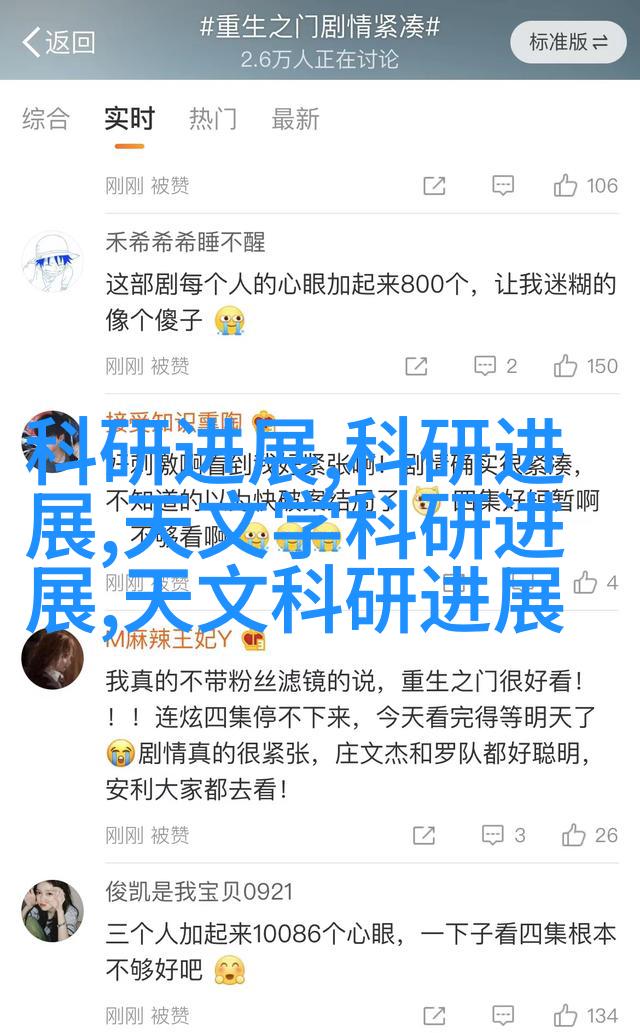Switch to the 综合 tab

point(46,119)
